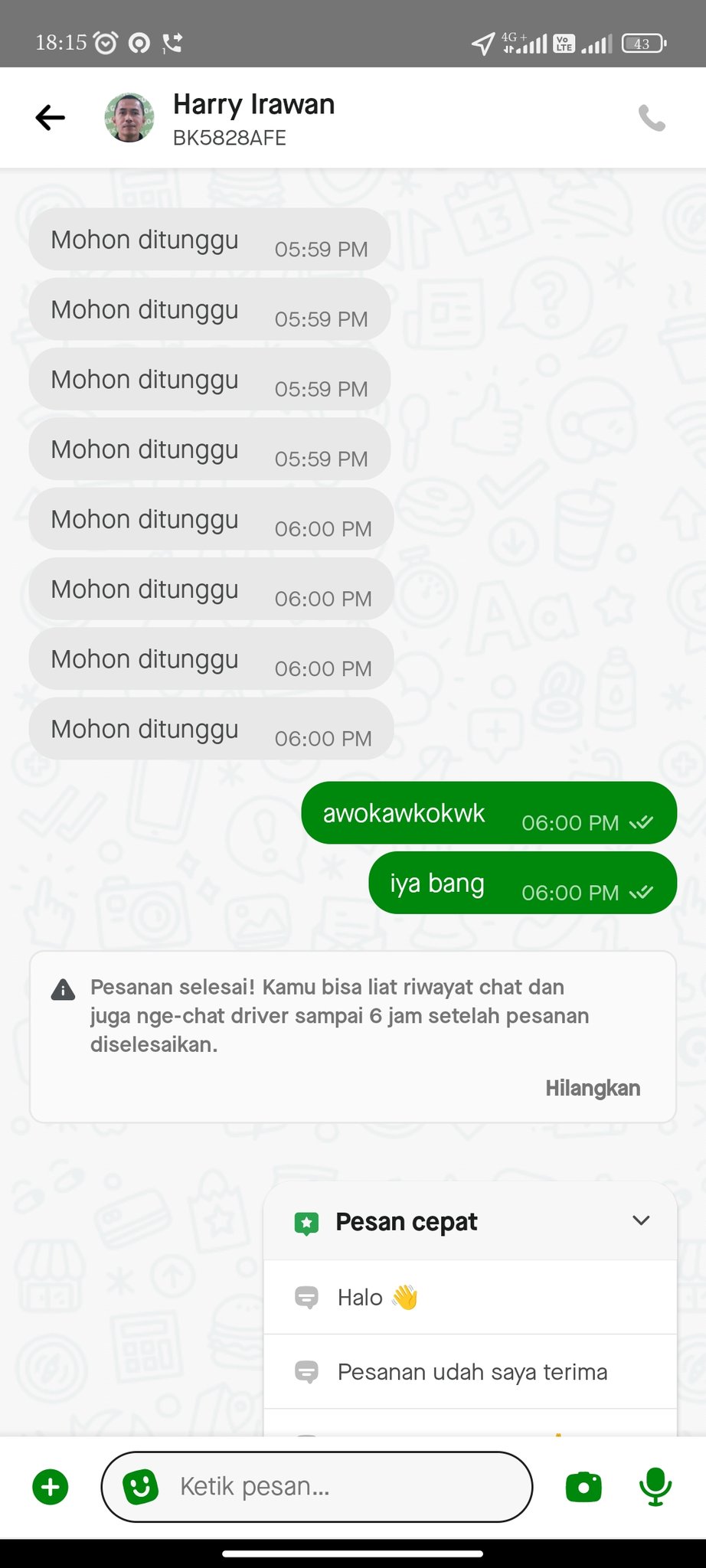Tap the camera icon to send a photo
Screen dimensions: 706x1568
point(583,1486)
